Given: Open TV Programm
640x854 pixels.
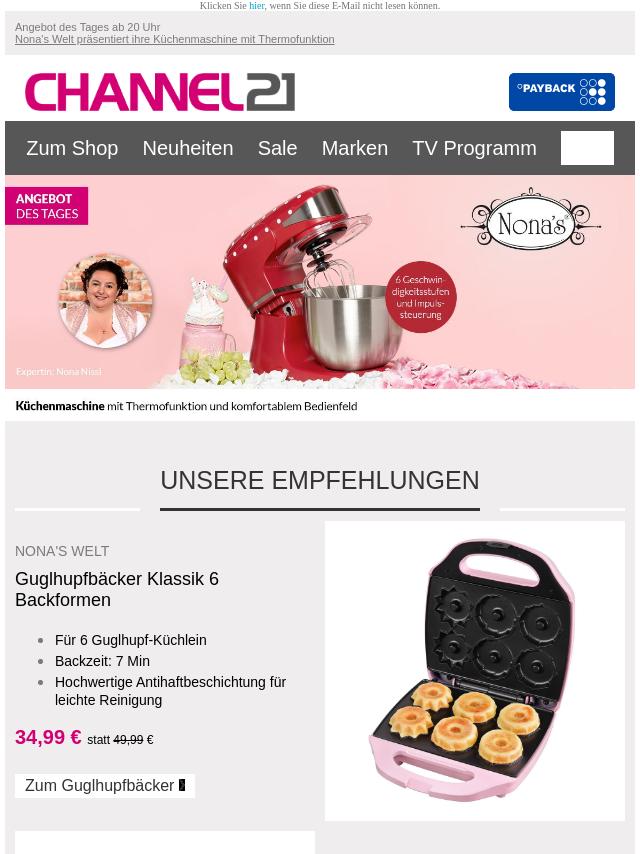Looking at the screenshot, I should coord(474,148).
